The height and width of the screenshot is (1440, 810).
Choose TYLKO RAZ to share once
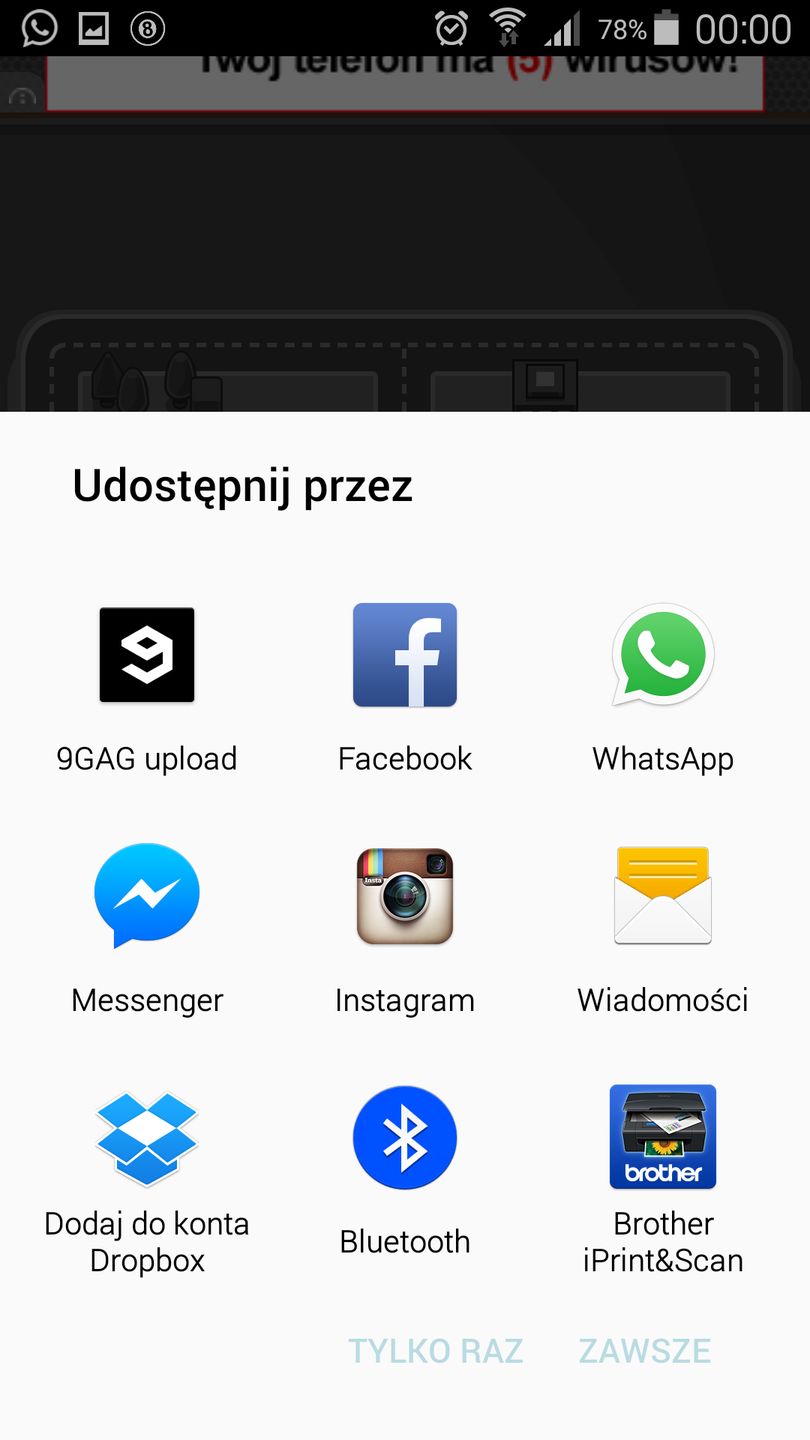[434, 1350]
